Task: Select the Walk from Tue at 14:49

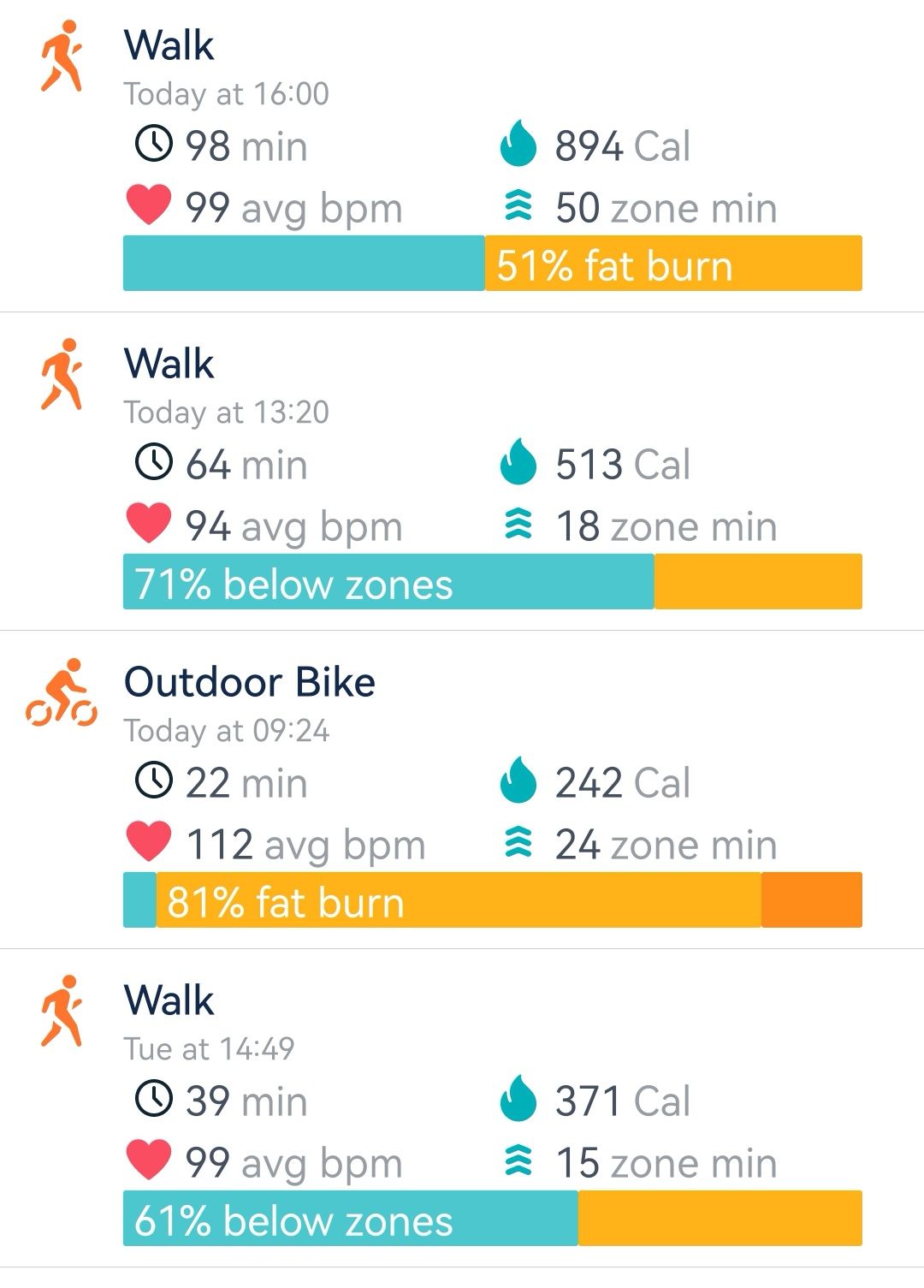Action: 169,1001
